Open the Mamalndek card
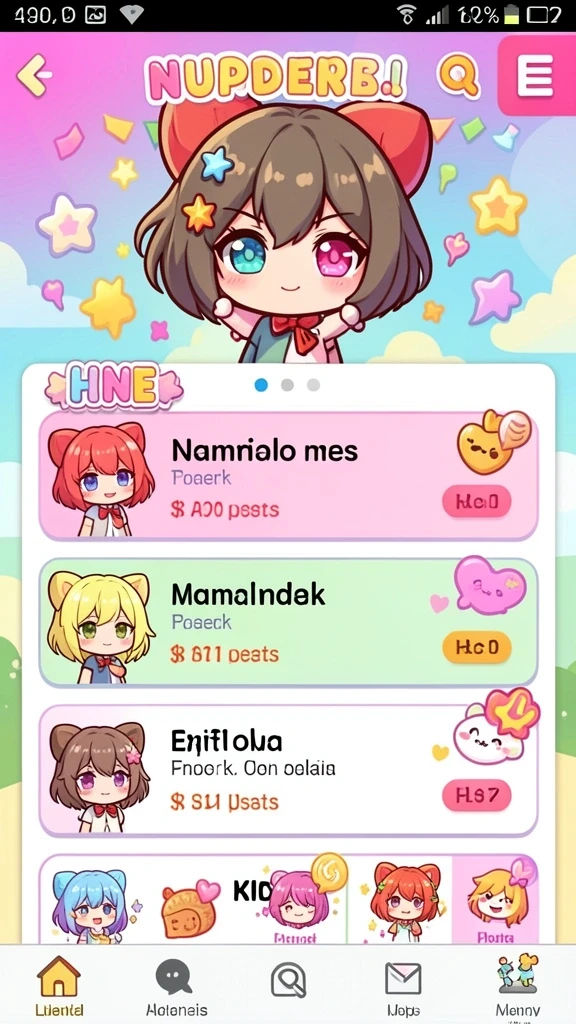 point(288,622)
